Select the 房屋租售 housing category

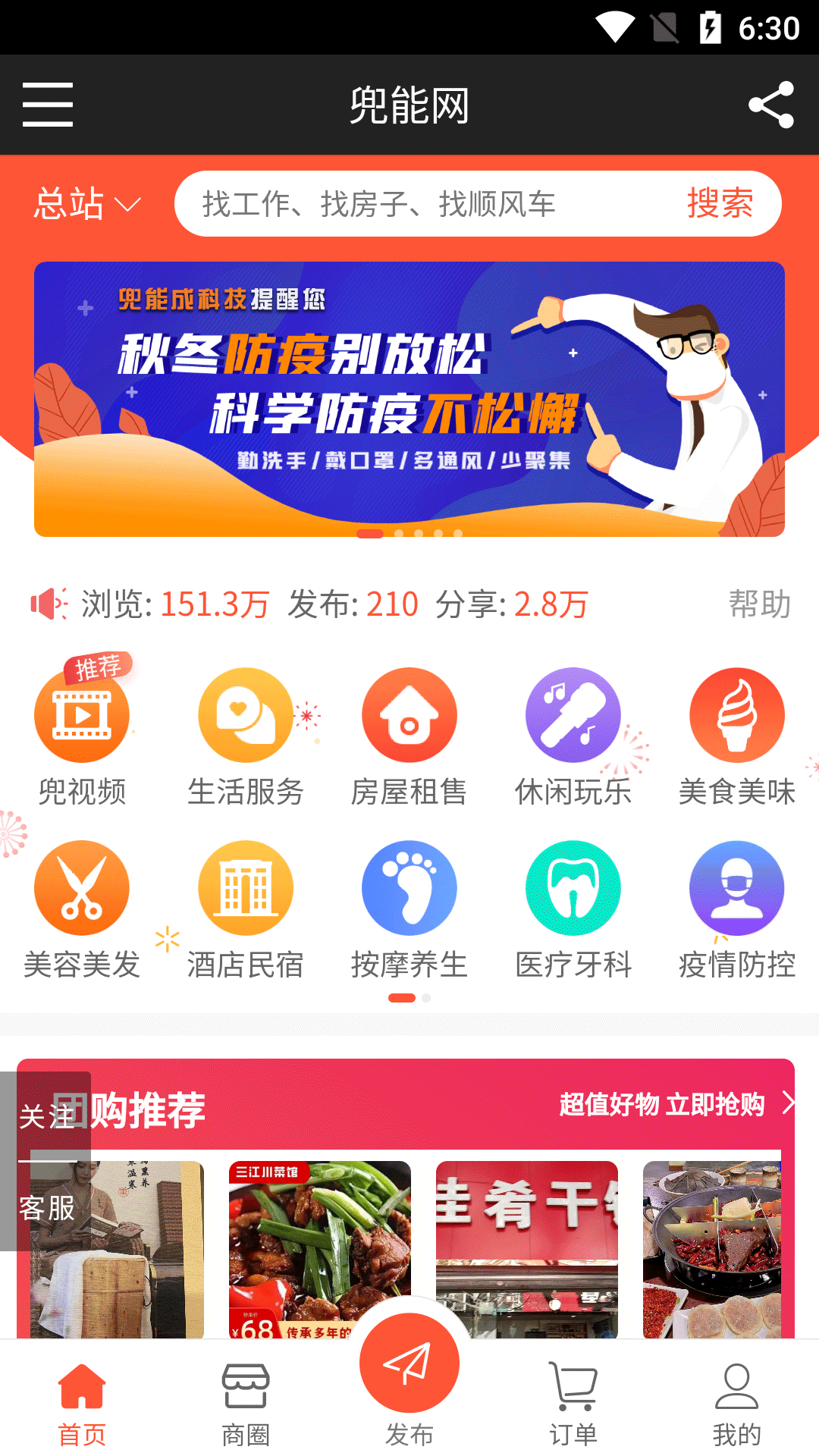(x=409, y=736)
